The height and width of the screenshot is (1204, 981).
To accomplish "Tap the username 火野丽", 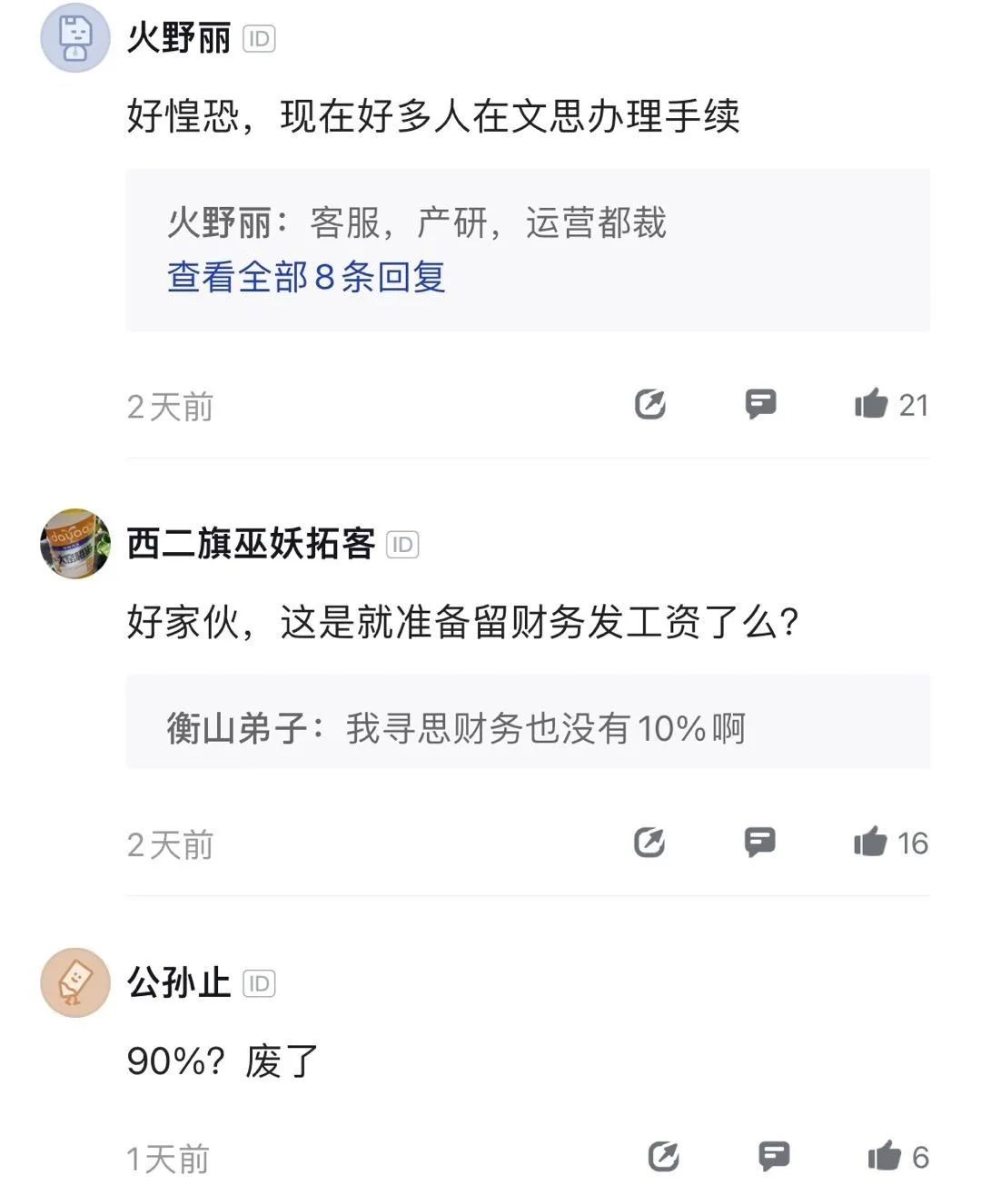I will pos(179,38).
